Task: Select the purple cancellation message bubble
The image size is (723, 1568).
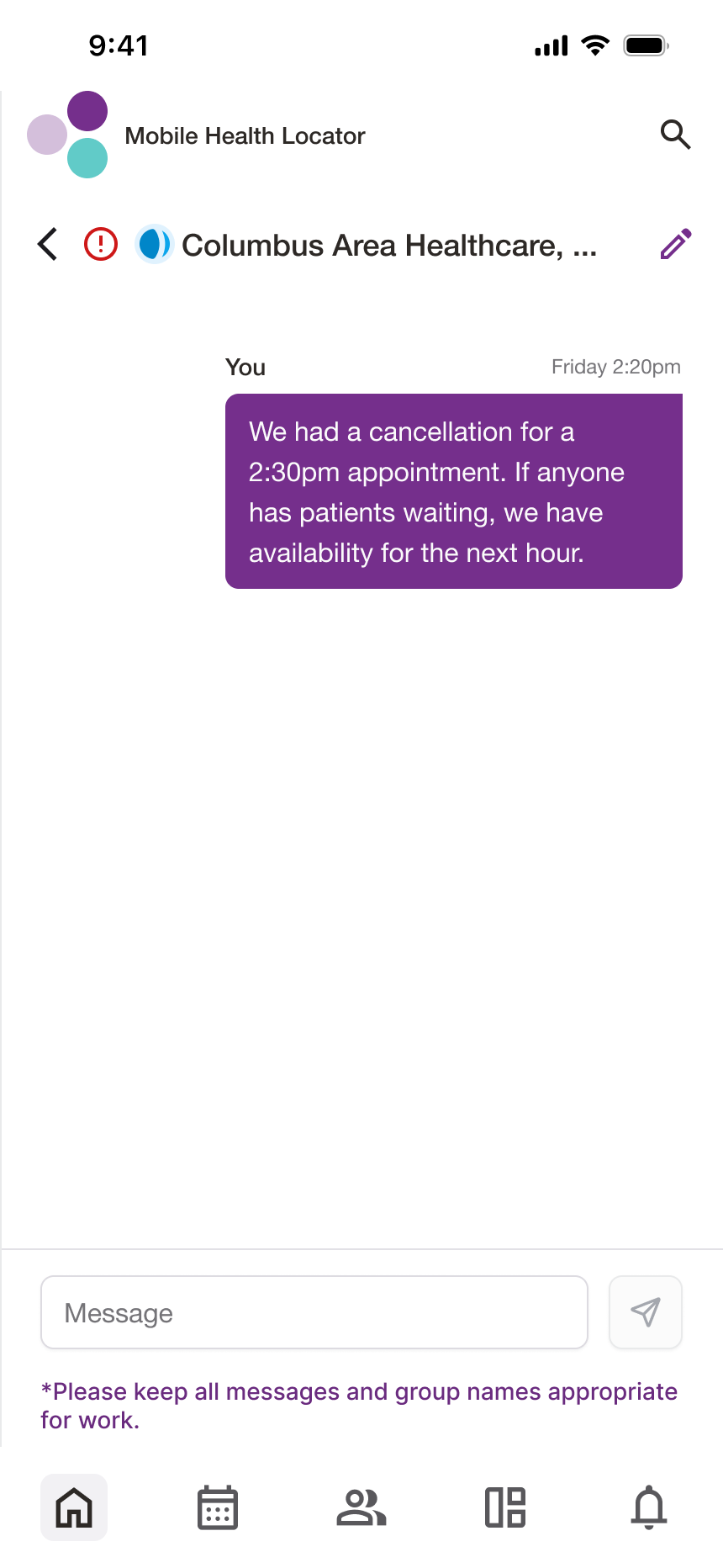Action: pyautogui.click(x=453, y=491)
